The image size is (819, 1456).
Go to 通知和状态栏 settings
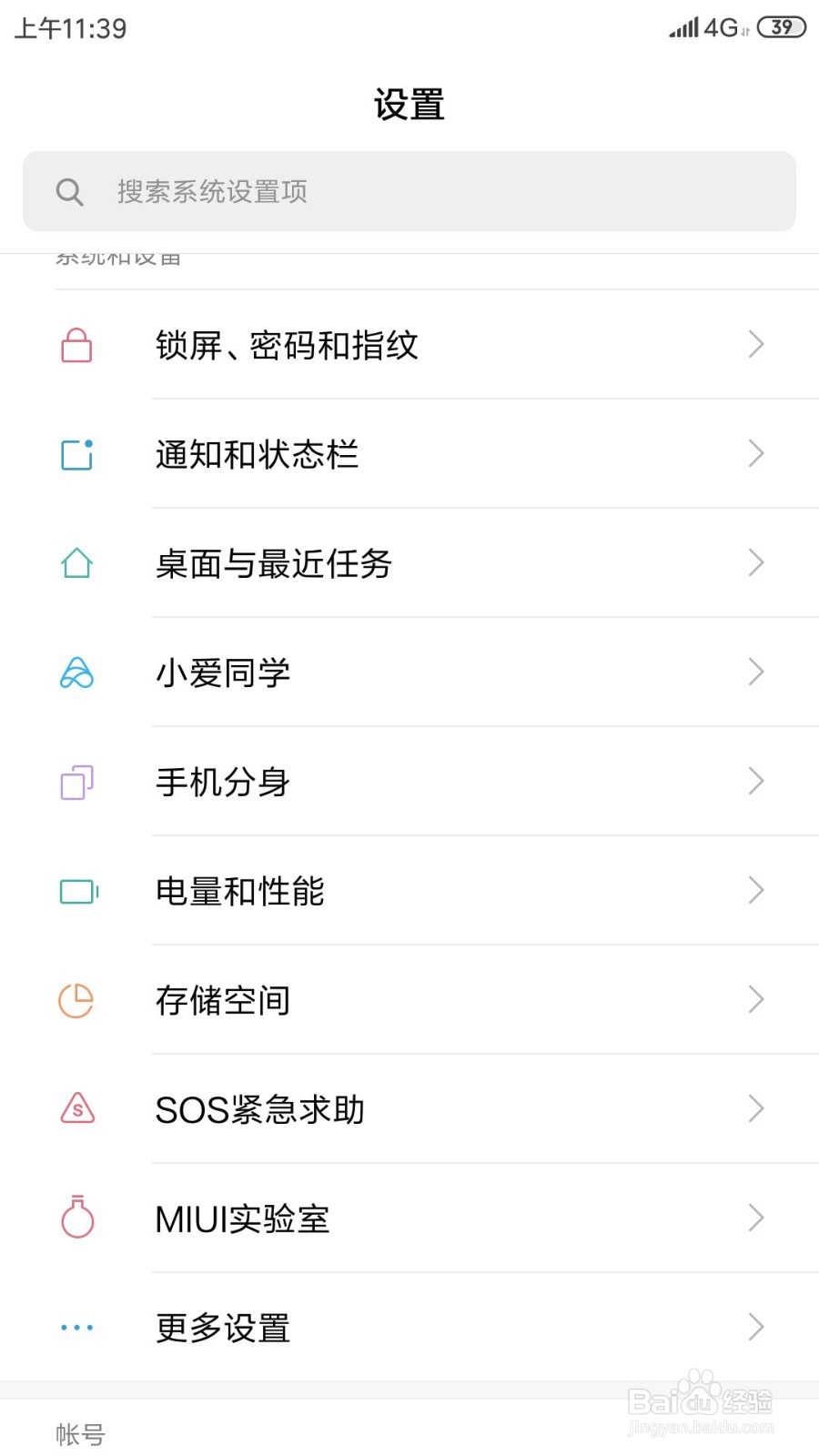(409, 454)
